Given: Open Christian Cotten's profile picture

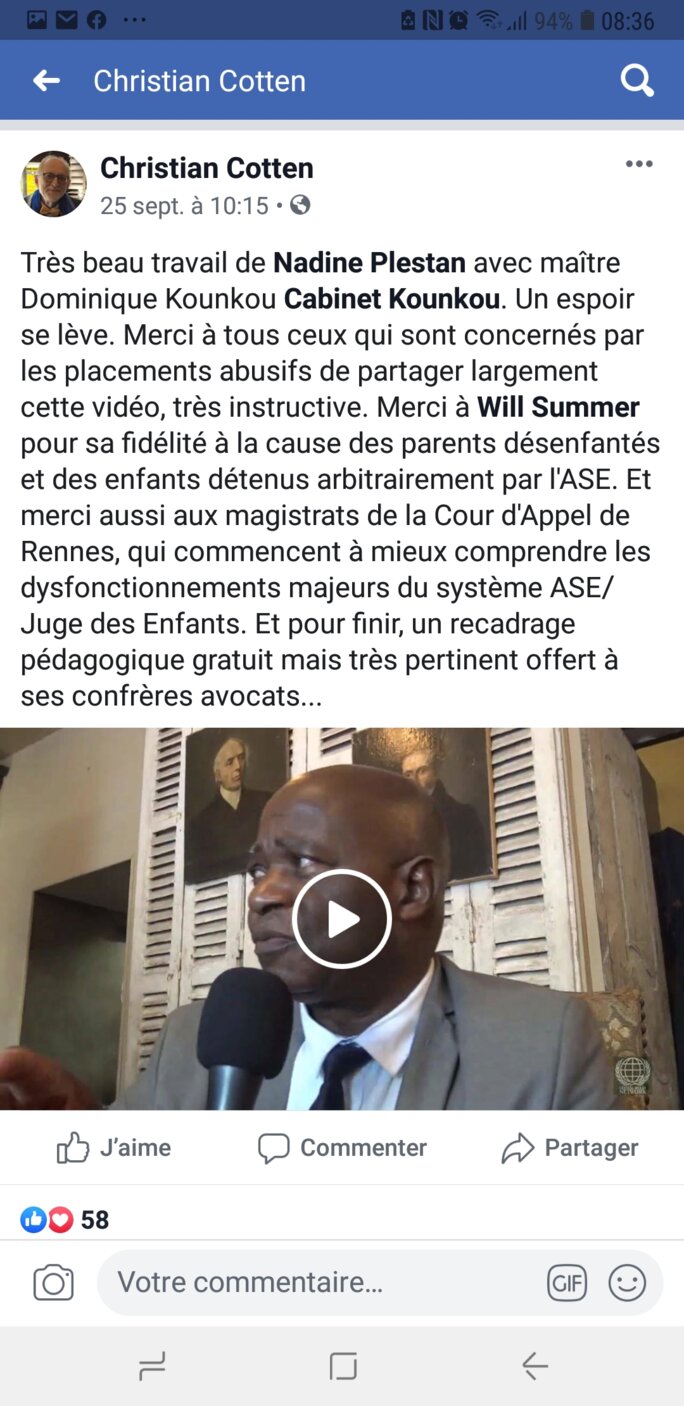Looking at the screenshot, I should 54,184.
